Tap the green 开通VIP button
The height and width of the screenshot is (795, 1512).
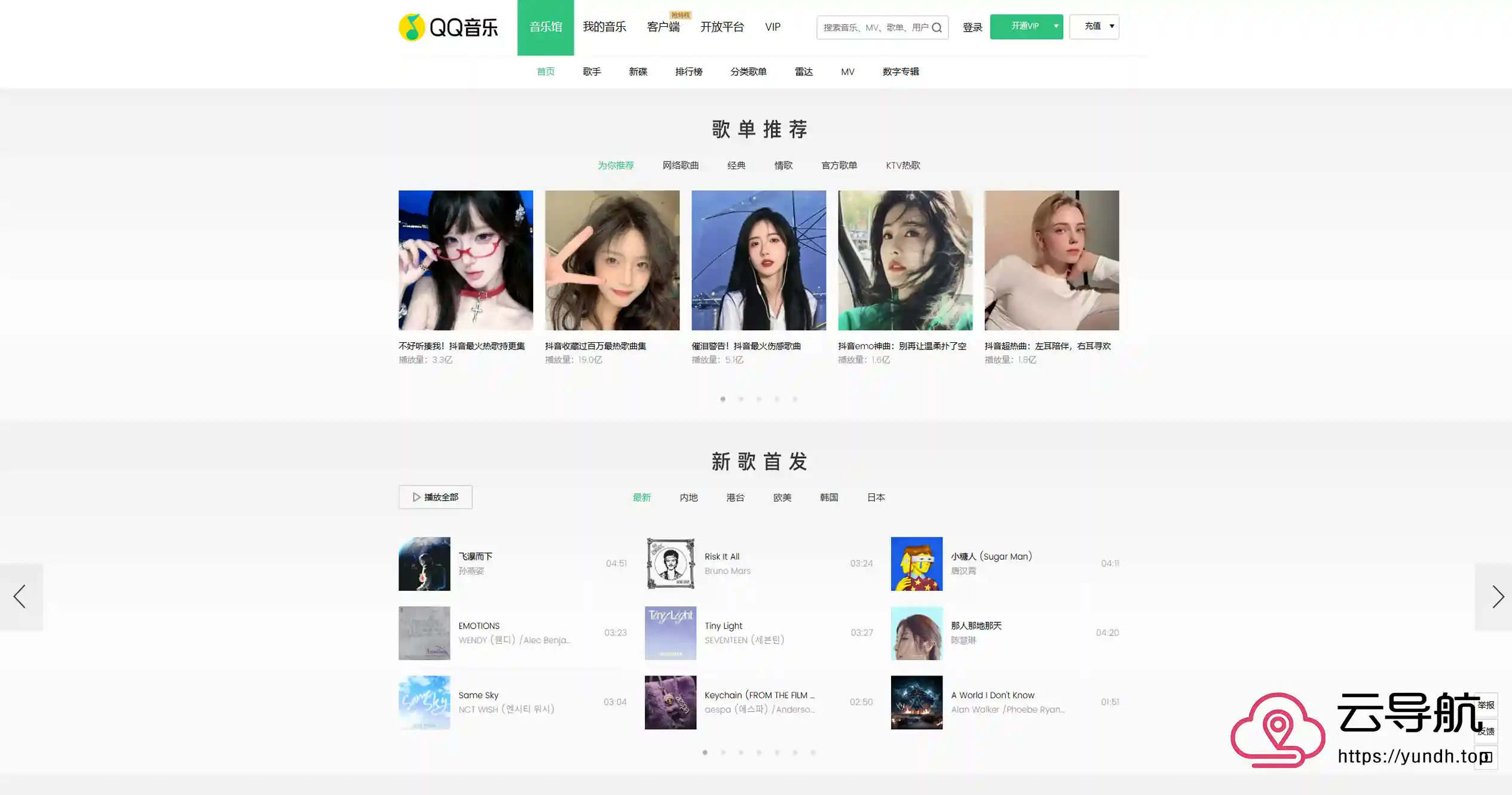(1024, 26)
